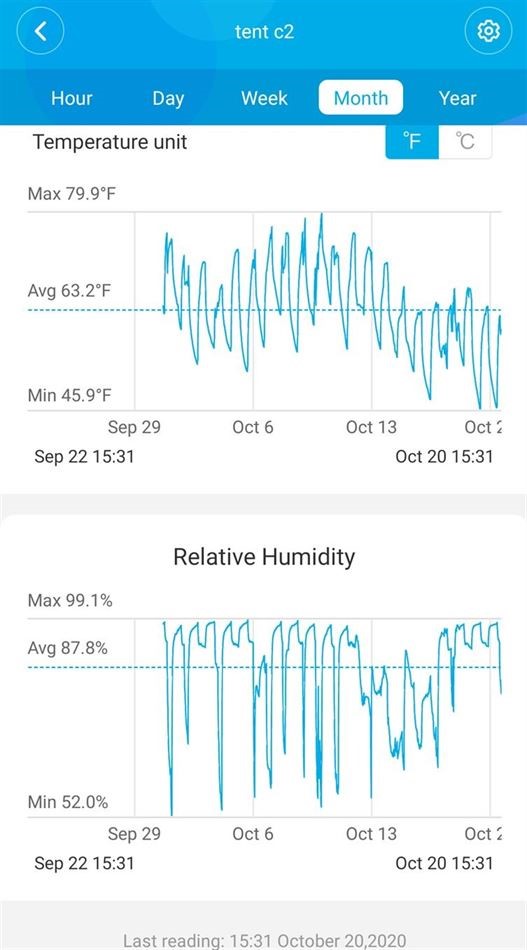
Task: Switch to the Hour tab
Action: click(71, 98)
